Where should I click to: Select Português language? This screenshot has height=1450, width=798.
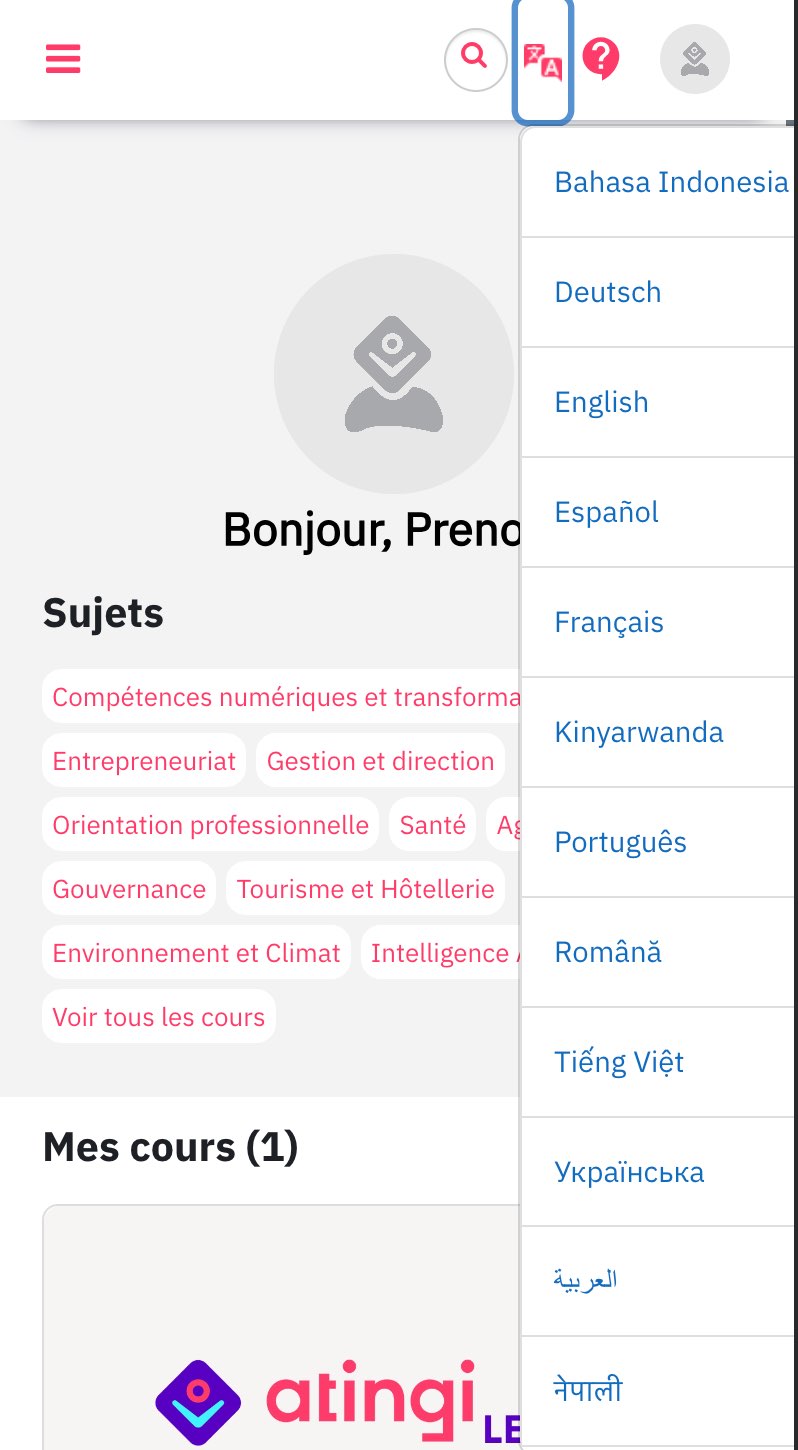pos(660,842)
